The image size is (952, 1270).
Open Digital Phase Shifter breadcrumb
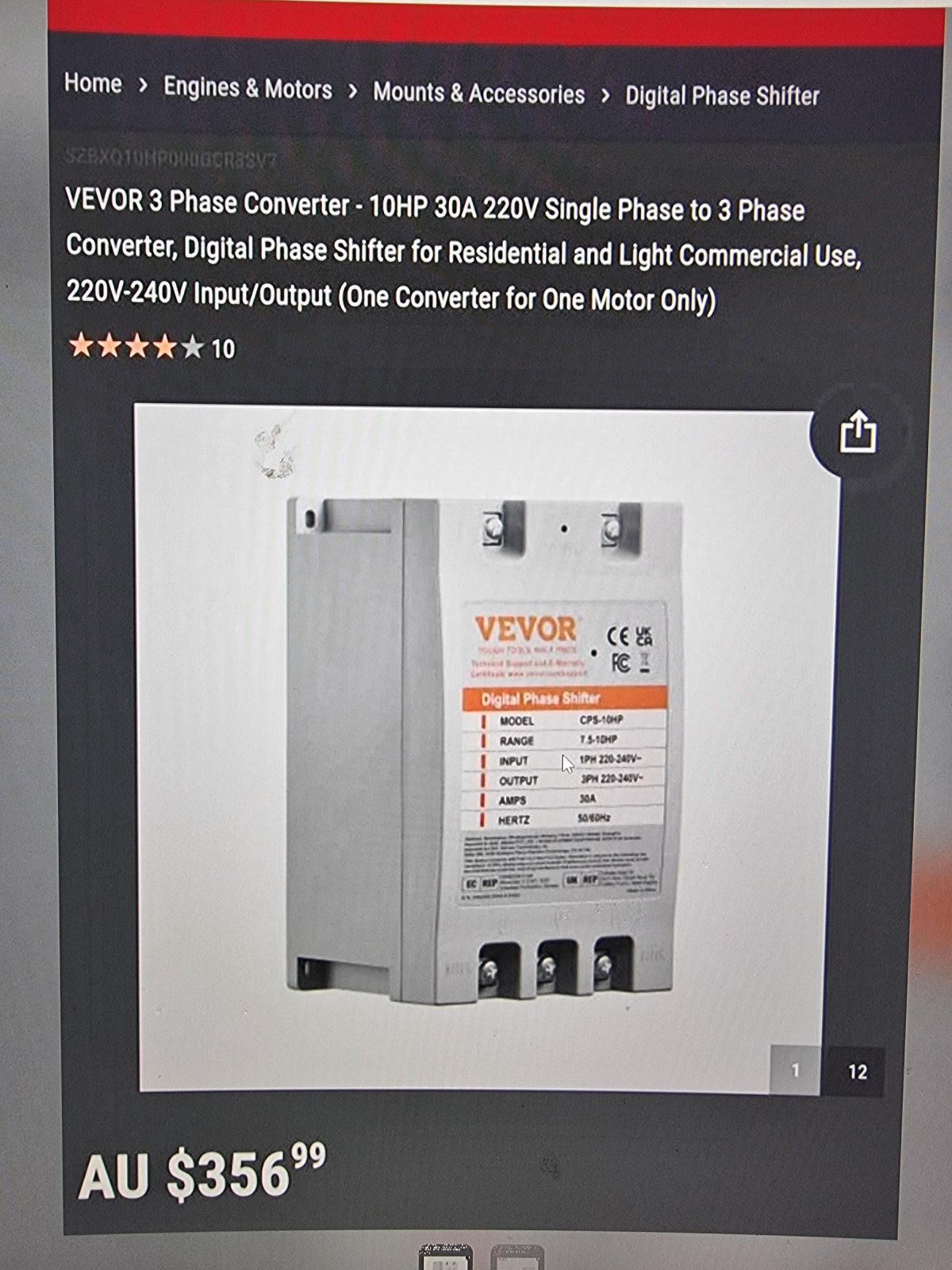tap(722, 96)
